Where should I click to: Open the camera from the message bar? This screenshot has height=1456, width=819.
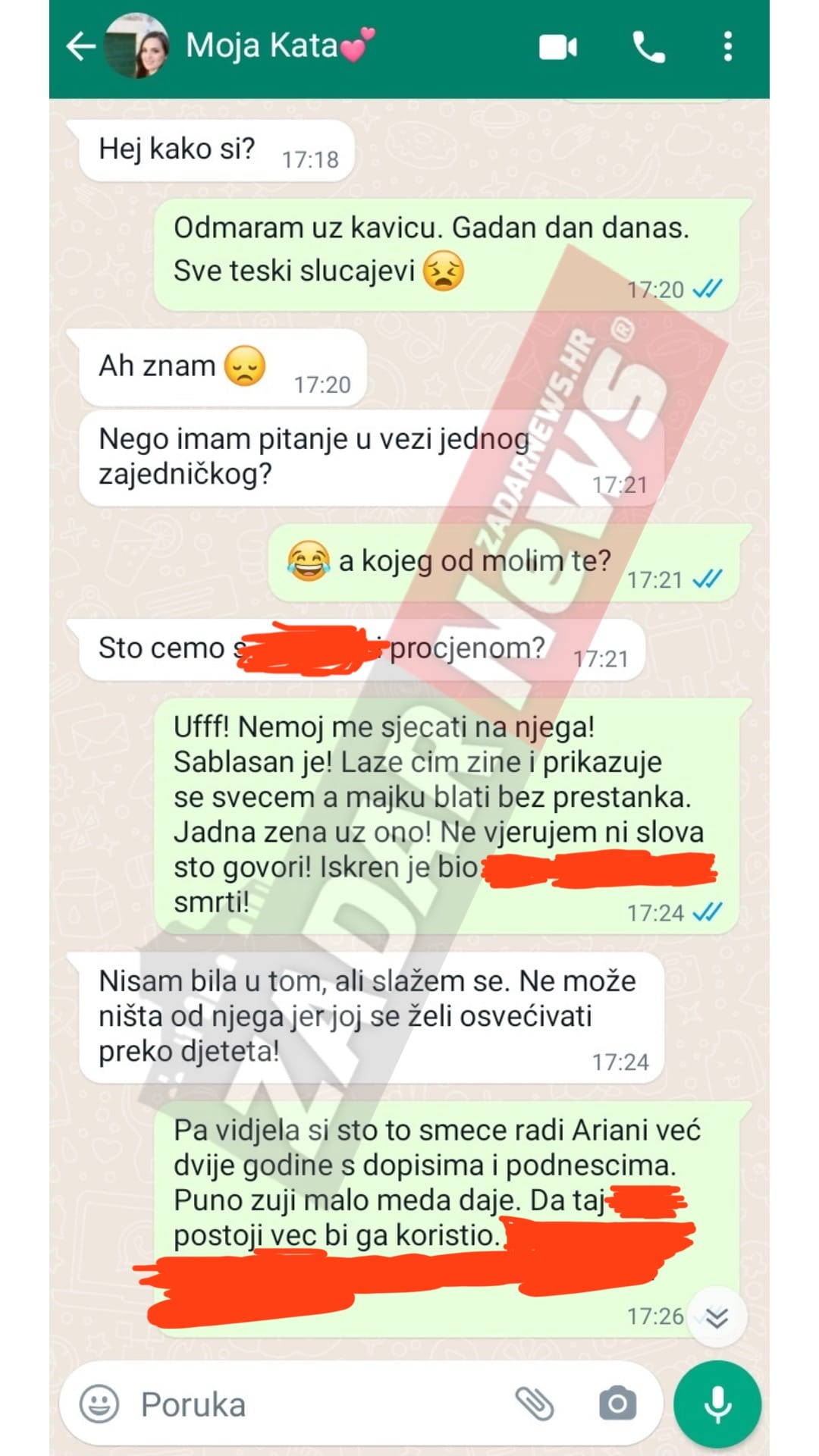coord(618,1404)
